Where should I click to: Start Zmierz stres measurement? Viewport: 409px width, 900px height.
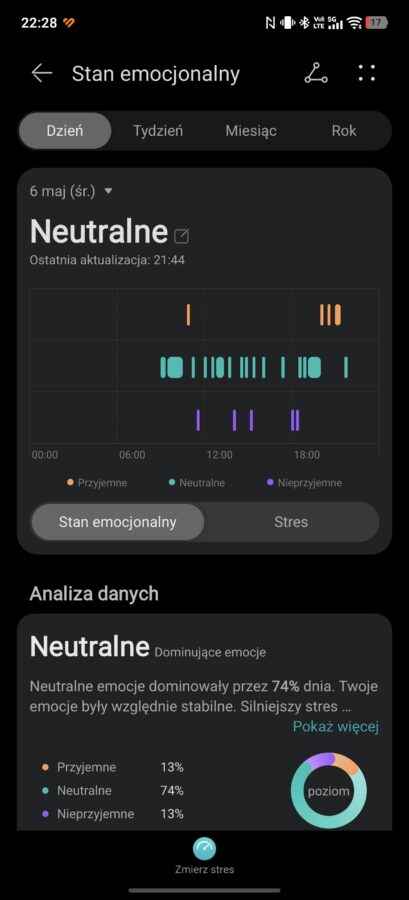(204, 855)
